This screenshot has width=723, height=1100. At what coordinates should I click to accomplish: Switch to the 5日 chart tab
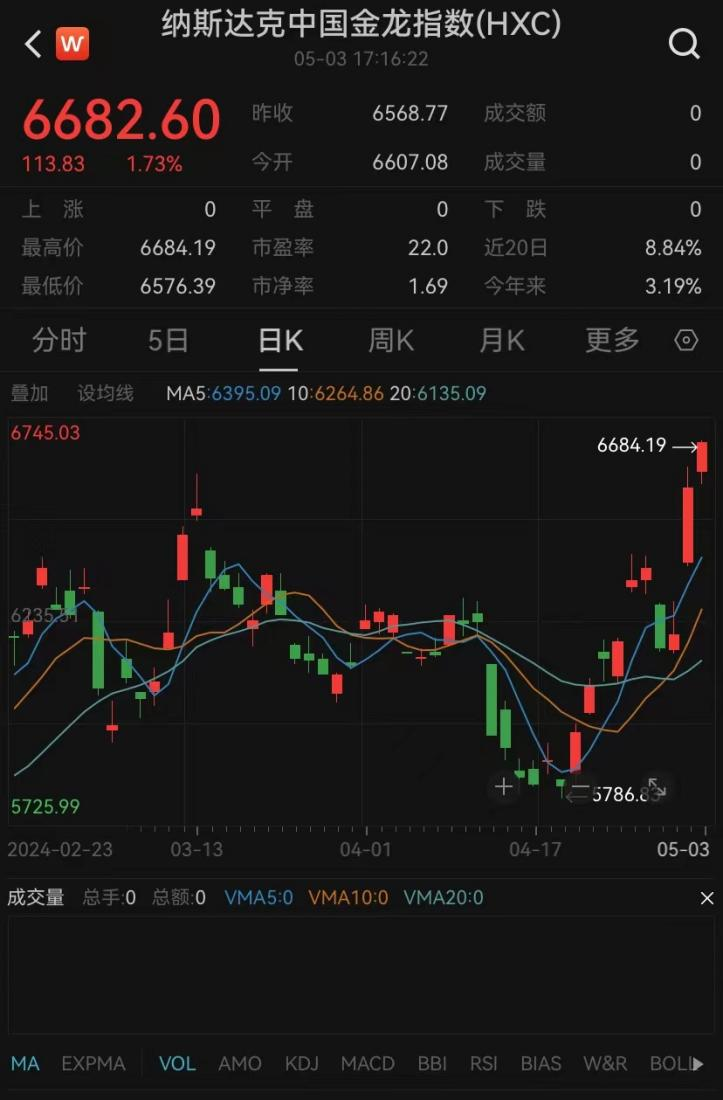pyautogui.click(x=168, y=340)
